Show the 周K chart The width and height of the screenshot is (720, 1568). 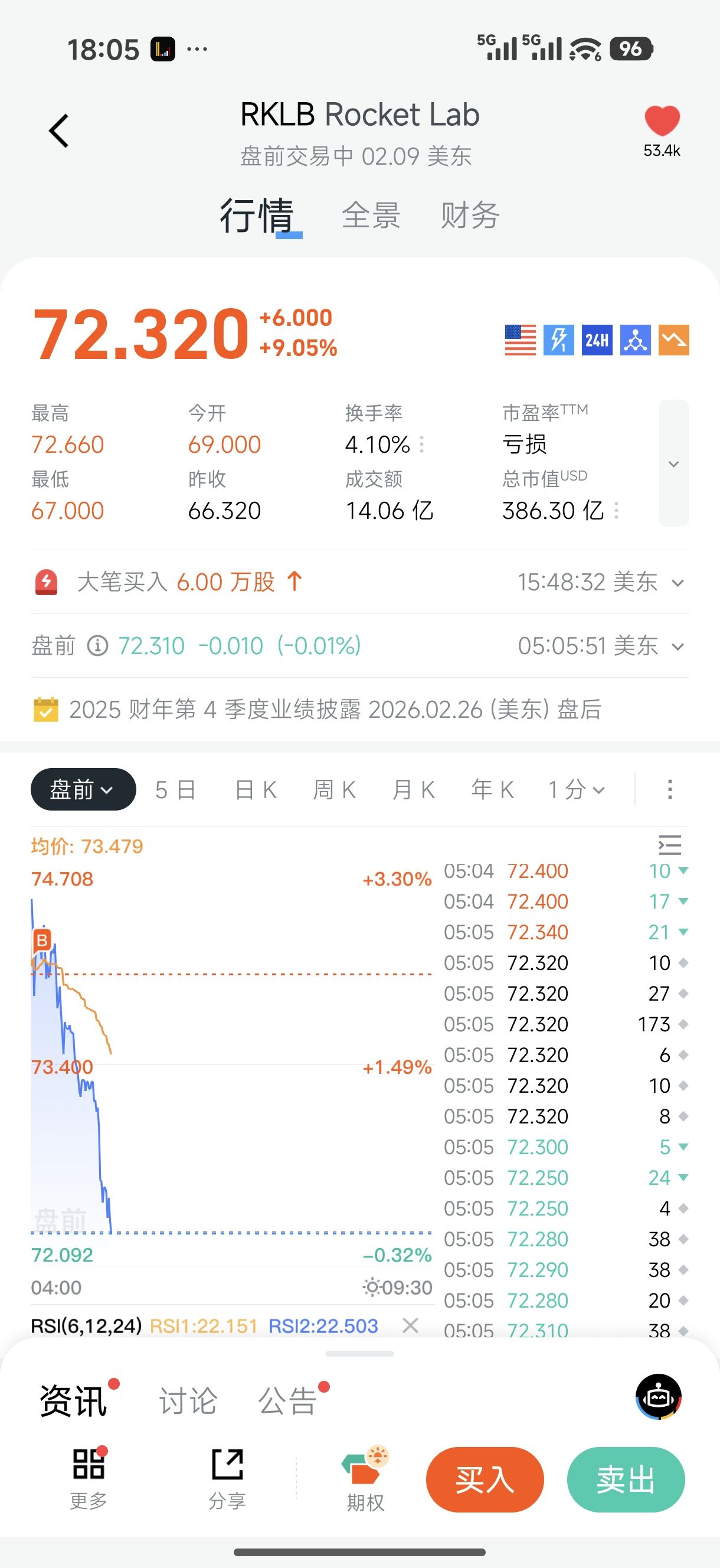[334, 789]
